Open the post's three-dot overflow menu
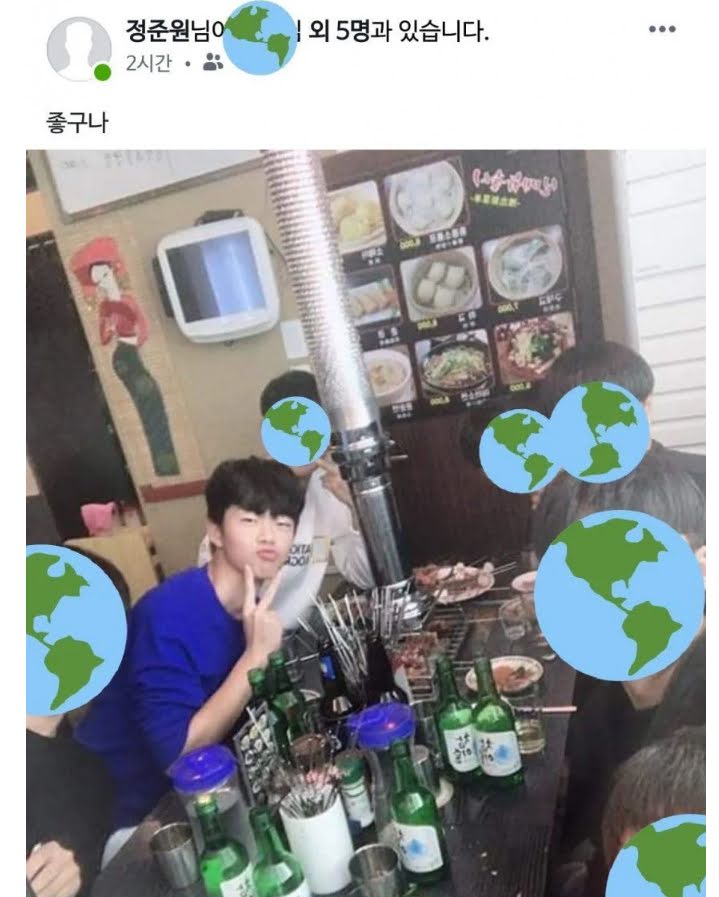Image resolution: width=719 pixels, height=897 pixels. coord(662,29)
